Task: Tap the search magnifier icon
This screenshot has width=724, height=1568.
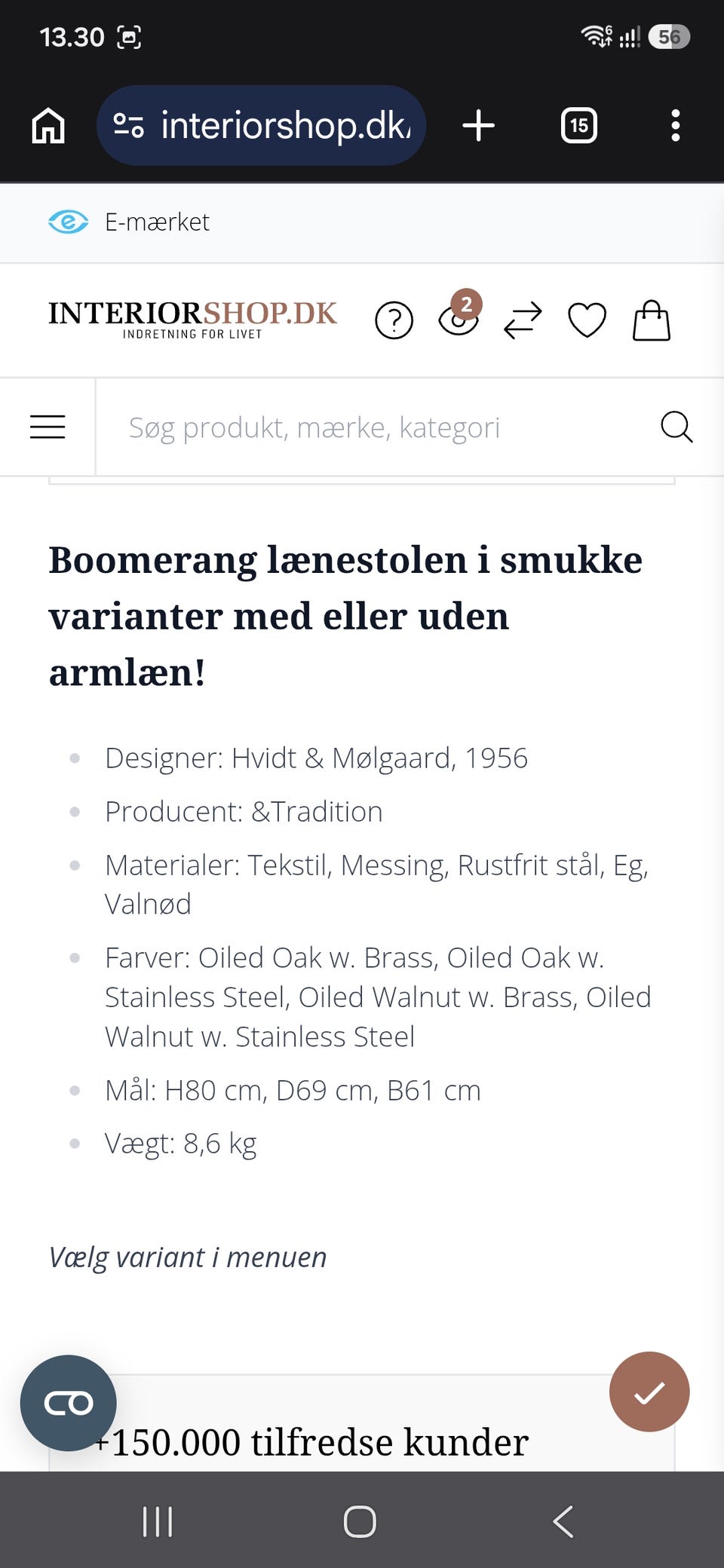Action: (x=676, y=427)
